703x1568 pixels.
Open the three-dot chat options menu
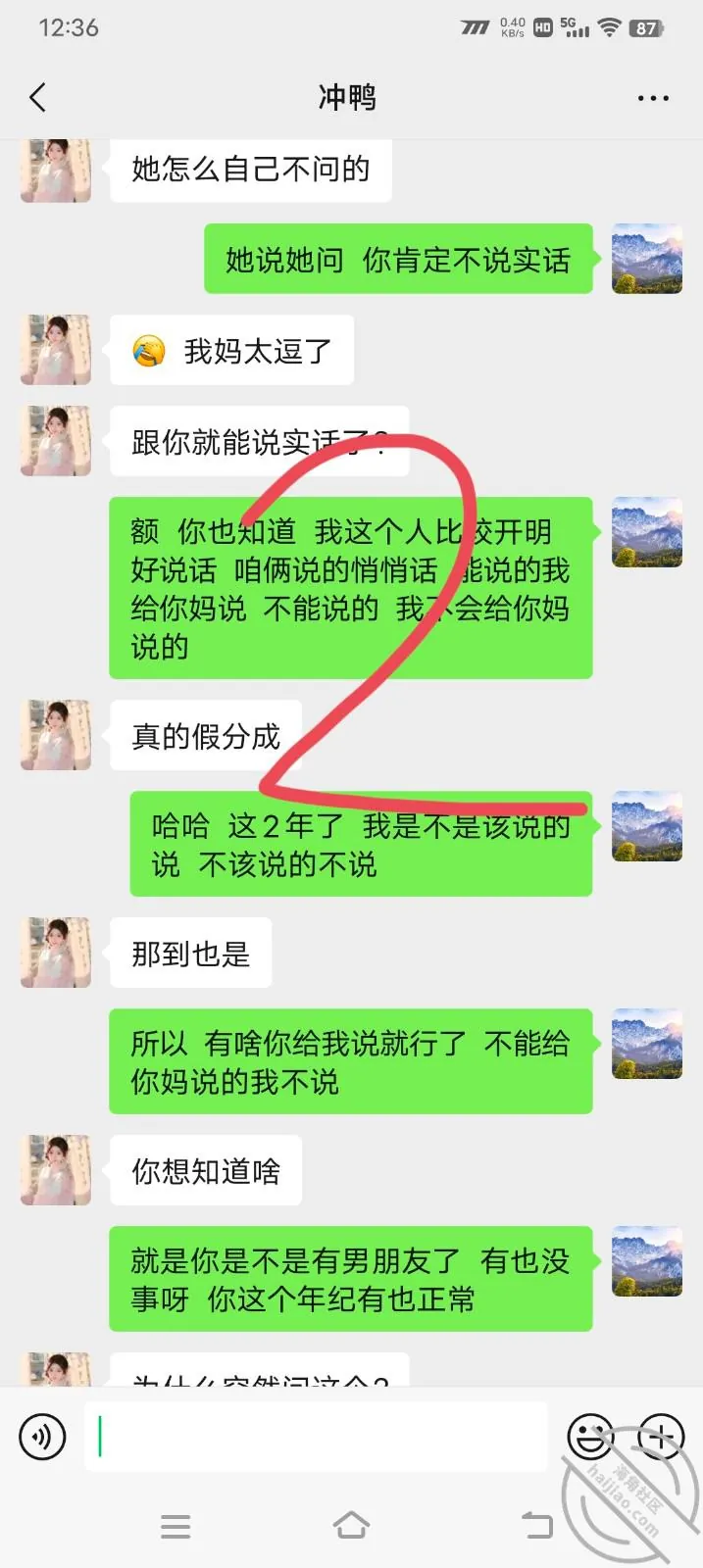653,98
